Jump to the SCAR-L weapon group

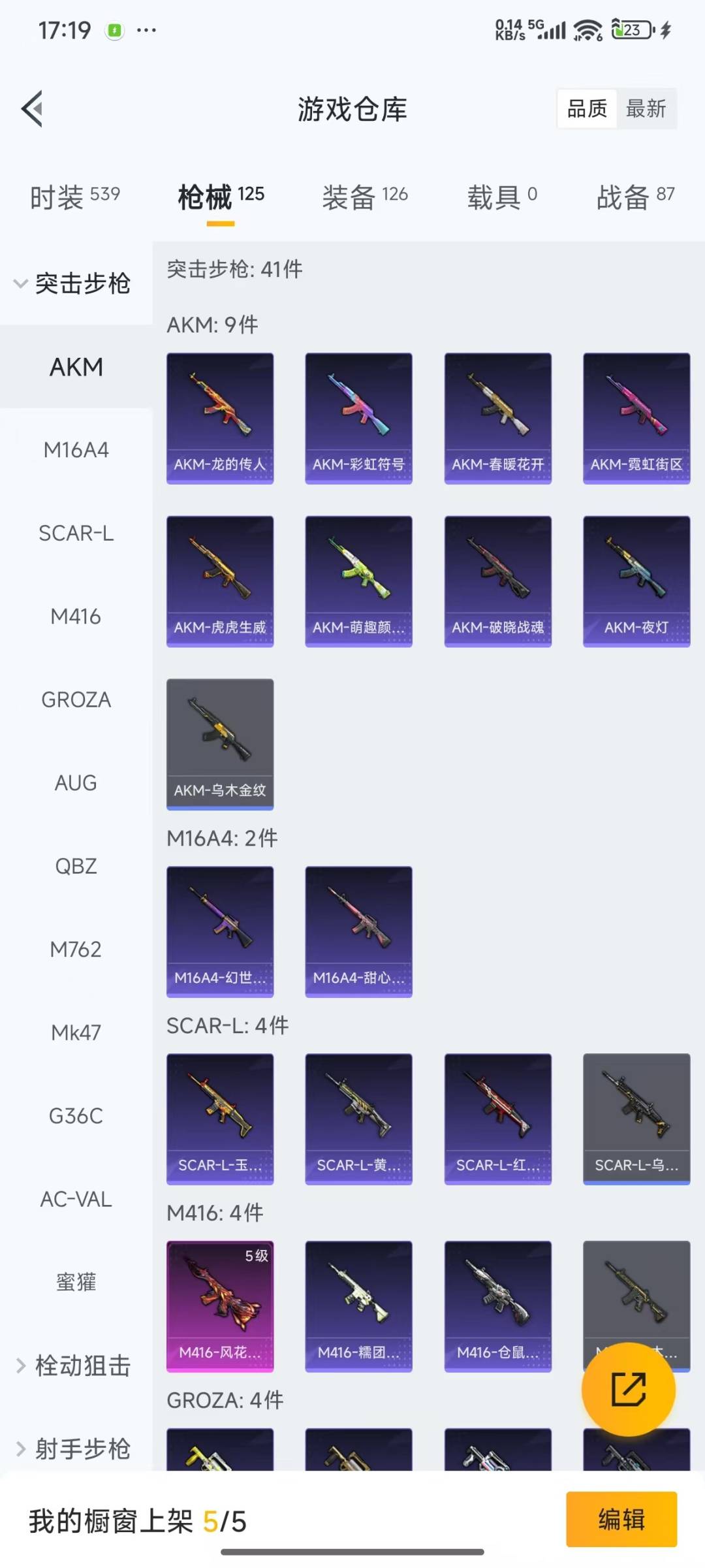coord(76,534)
